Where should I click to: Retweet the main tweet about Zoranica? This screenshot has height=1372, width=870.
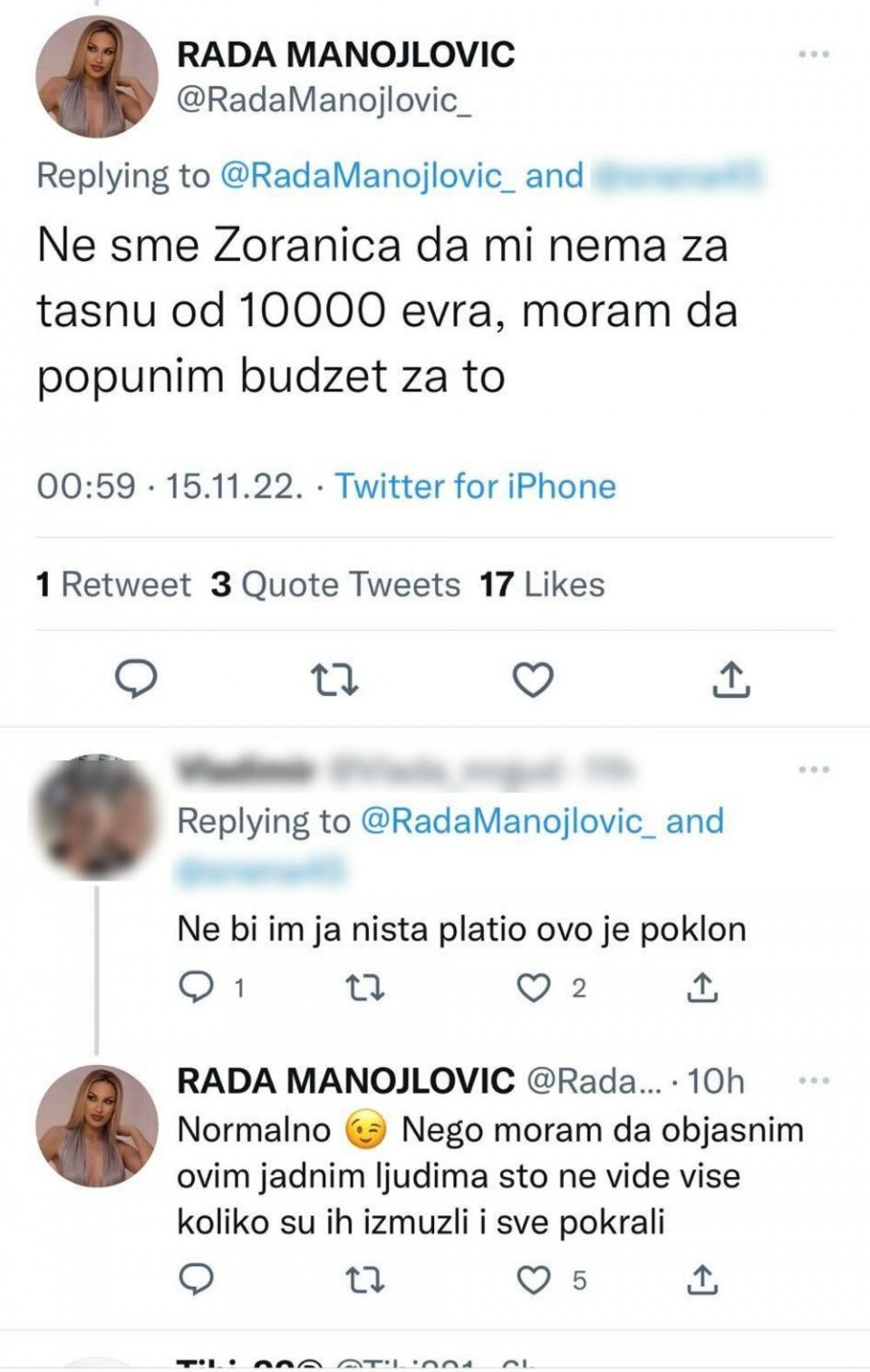[x=334, y=680]
